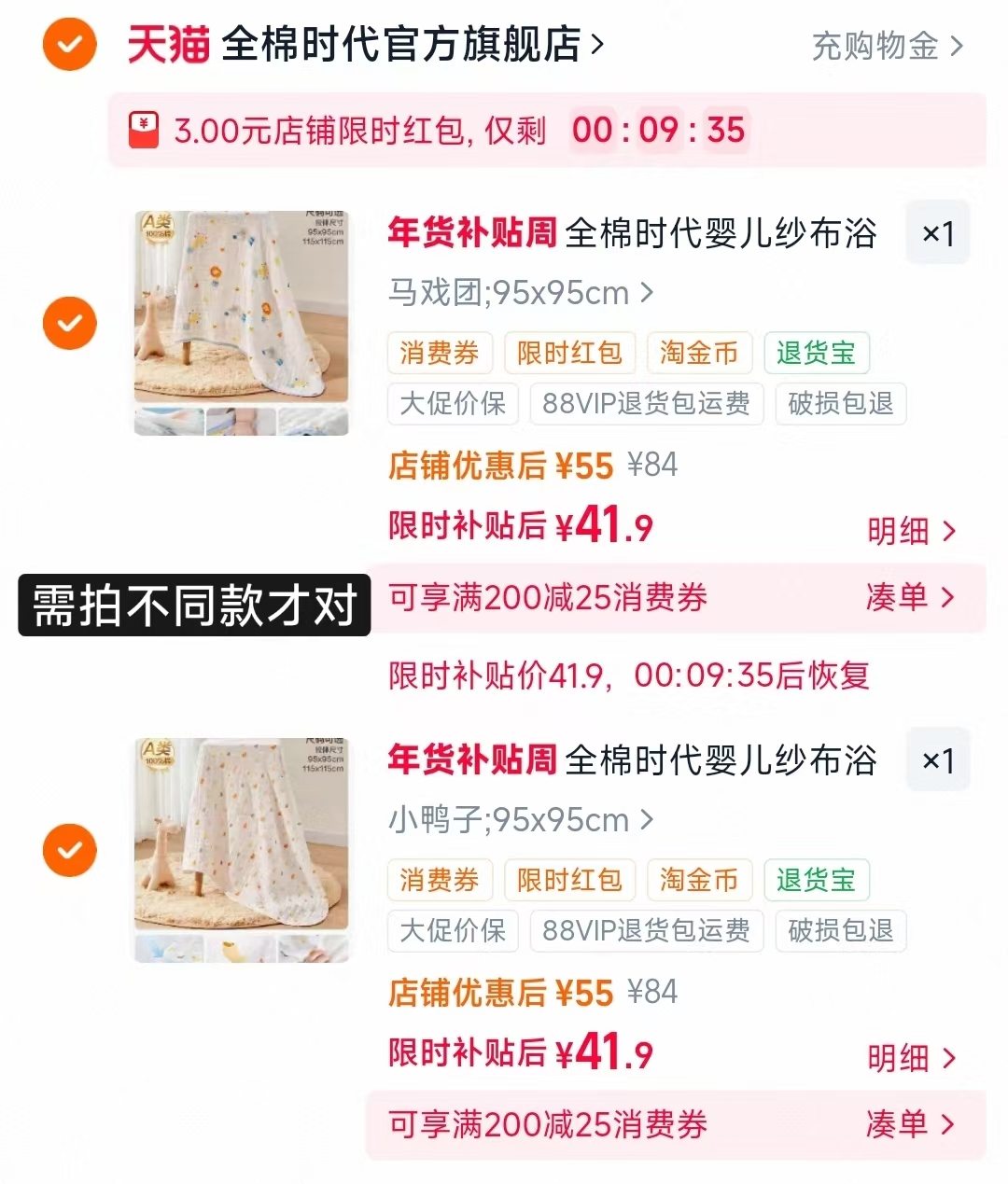Tap the 限时红包 tag on first item
The width and height of the screenshot is (1008, 1184).
(569, 353)
